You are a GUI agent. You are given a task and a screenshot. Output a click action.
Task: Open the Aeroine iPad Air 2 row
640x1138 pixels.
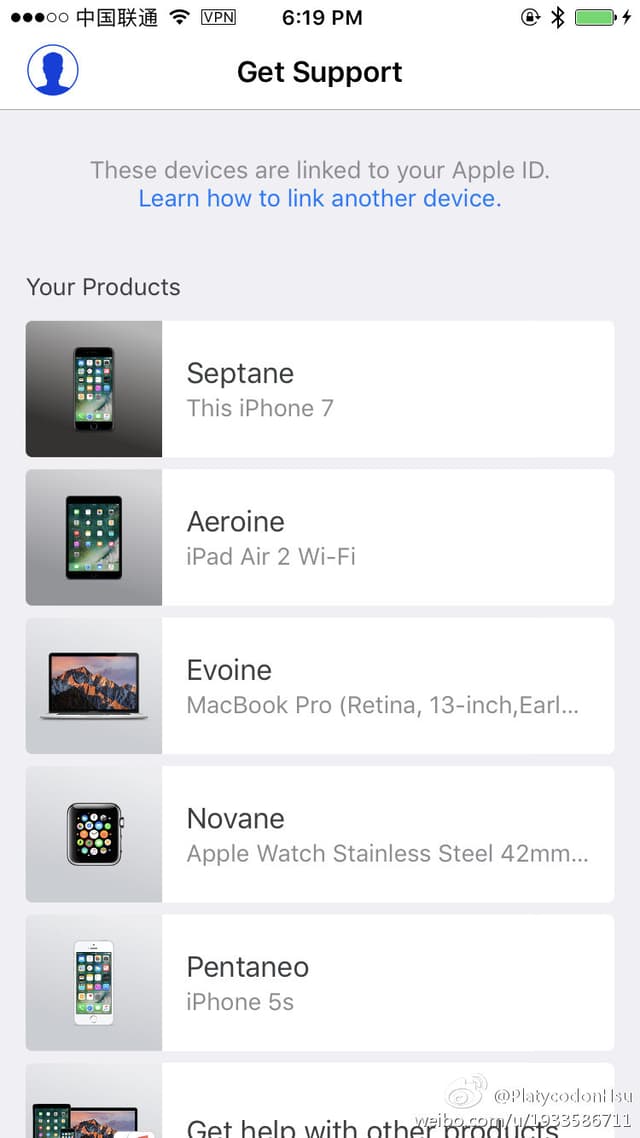320,537
